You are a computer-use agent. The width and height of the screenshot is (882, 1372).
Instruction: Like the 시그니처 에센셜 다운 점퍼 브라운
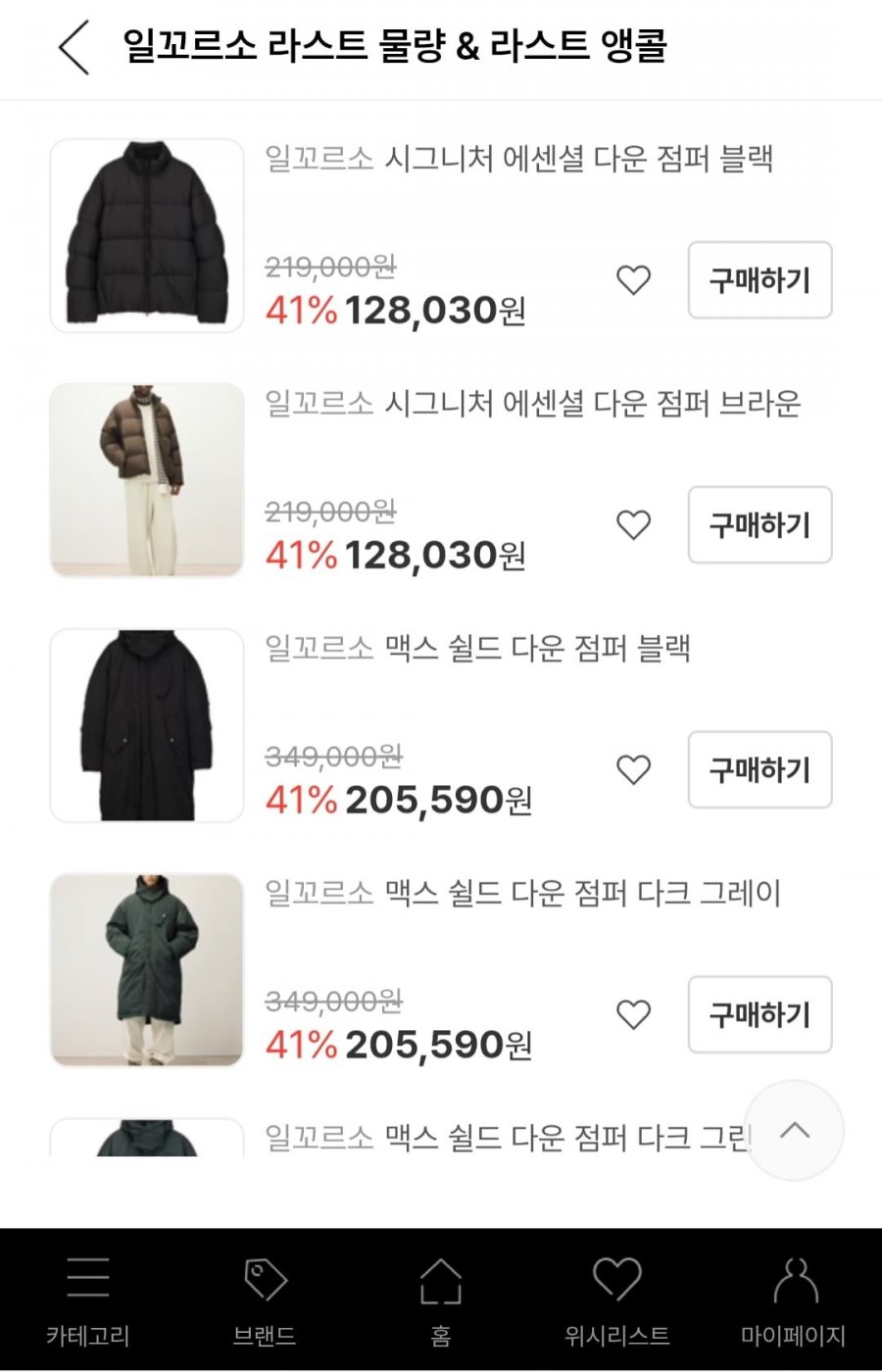point(633,525)
